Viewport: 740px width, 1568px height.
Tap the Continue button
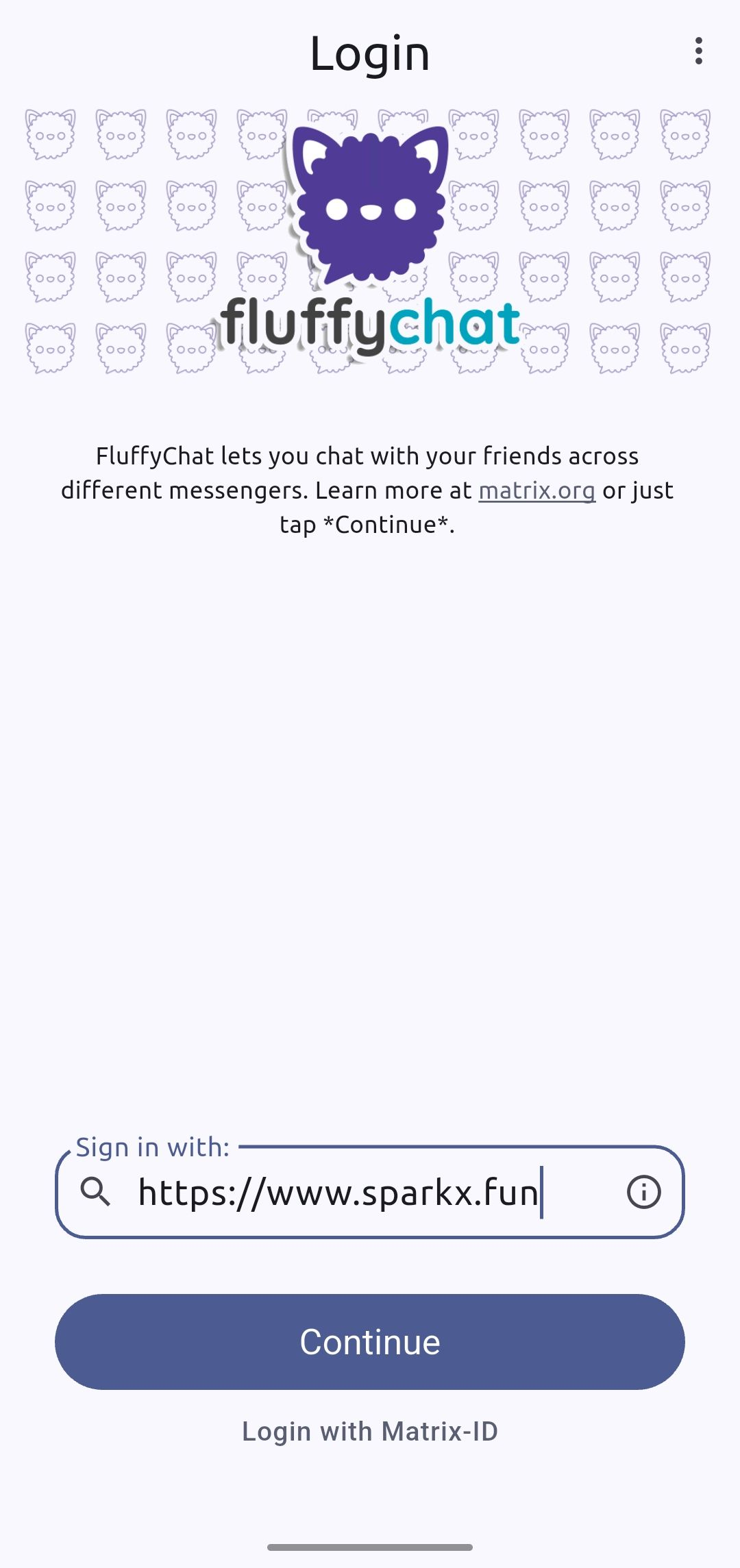pos(370,1341)
